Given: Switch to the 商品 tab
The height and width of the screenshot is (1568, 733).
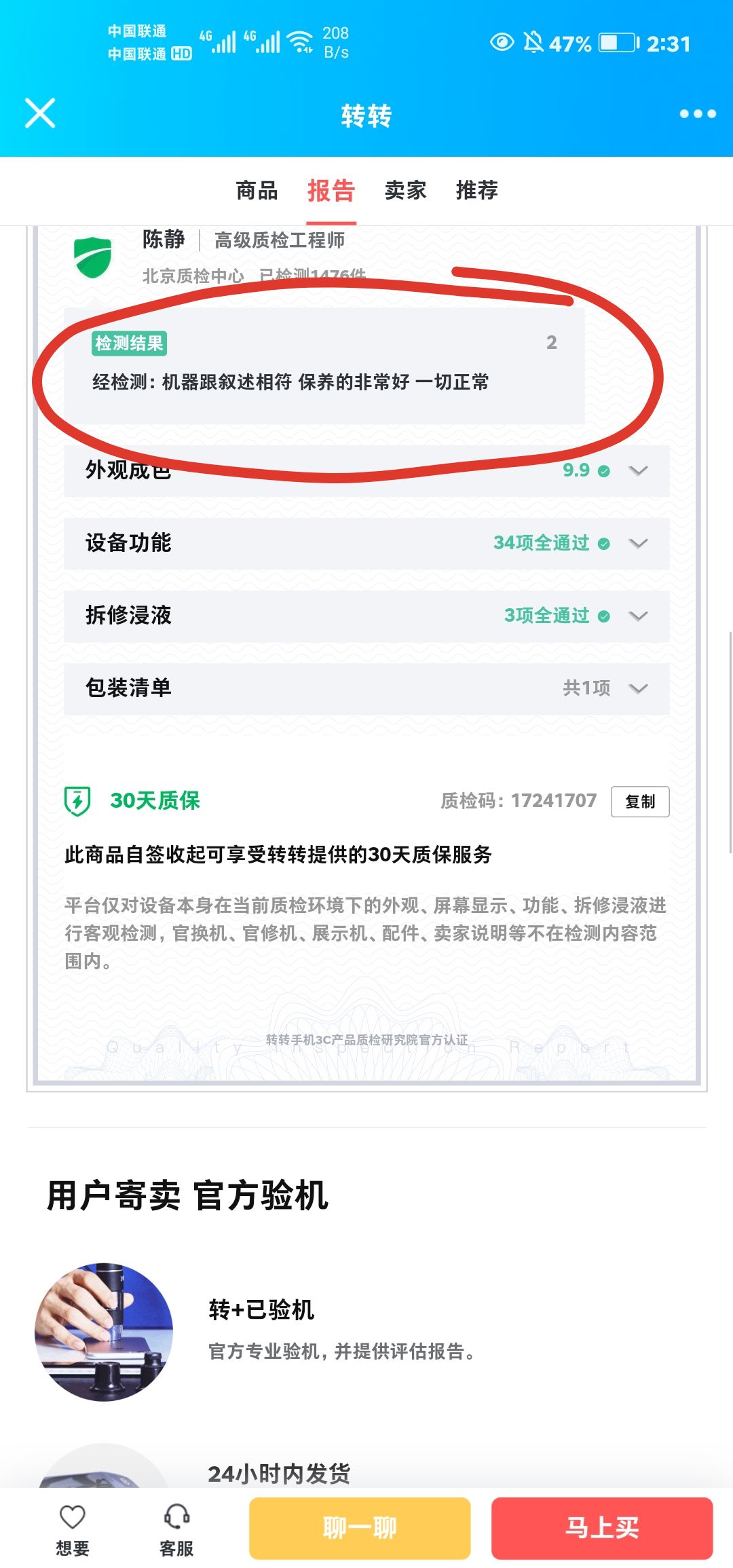Looking at the screenshot, I should click(x=257, y=191).
